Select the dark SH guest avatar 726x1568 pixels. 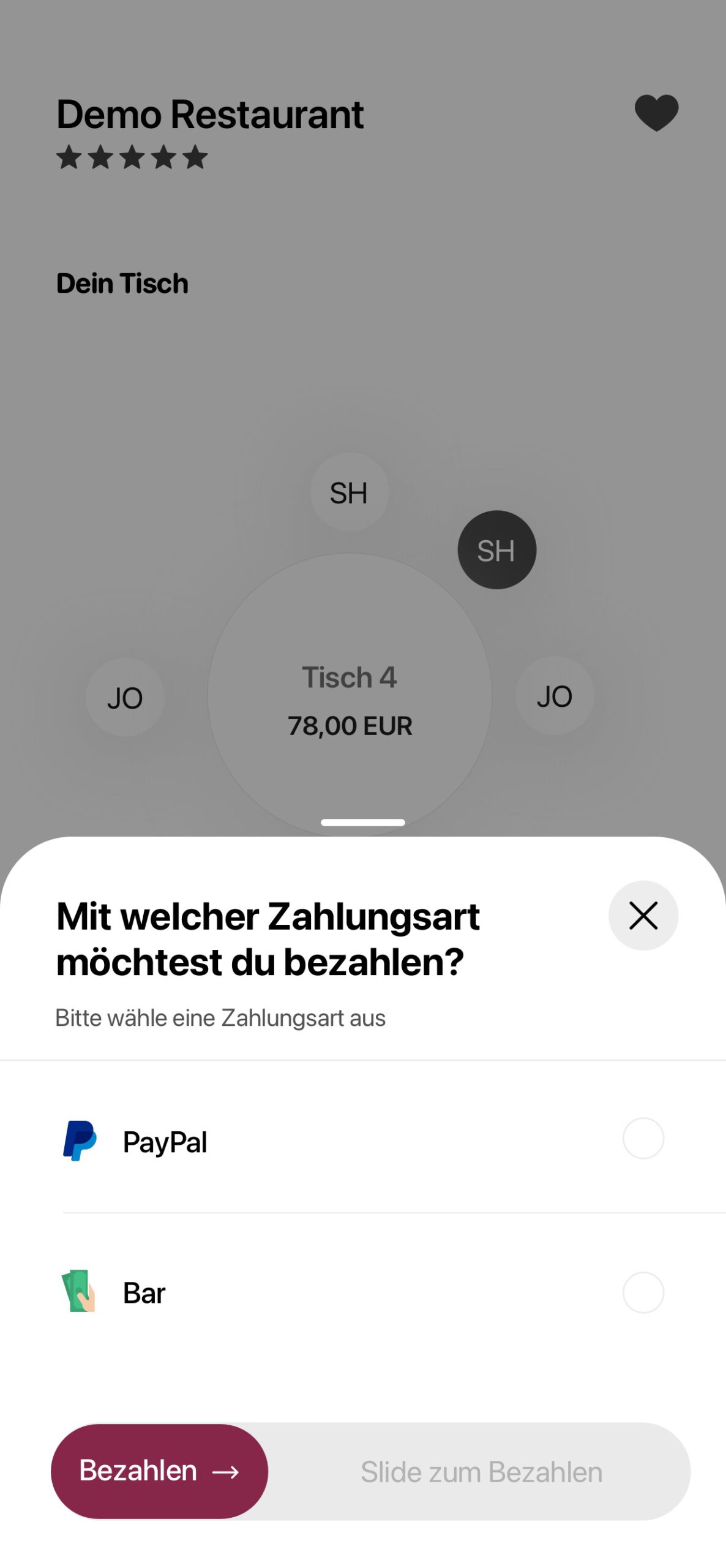click(x=497, y=550)
